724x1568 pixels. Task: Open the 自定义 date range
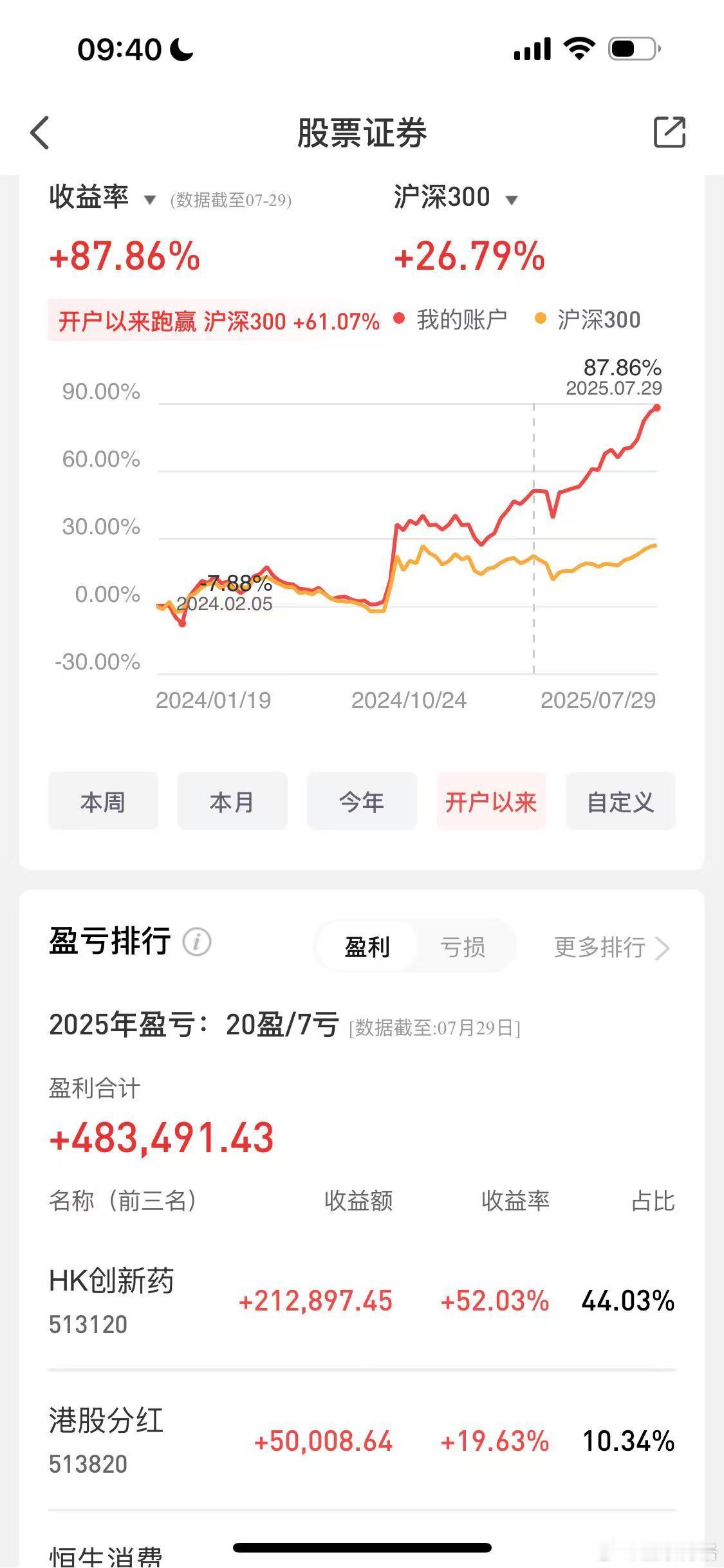(620, 801)
